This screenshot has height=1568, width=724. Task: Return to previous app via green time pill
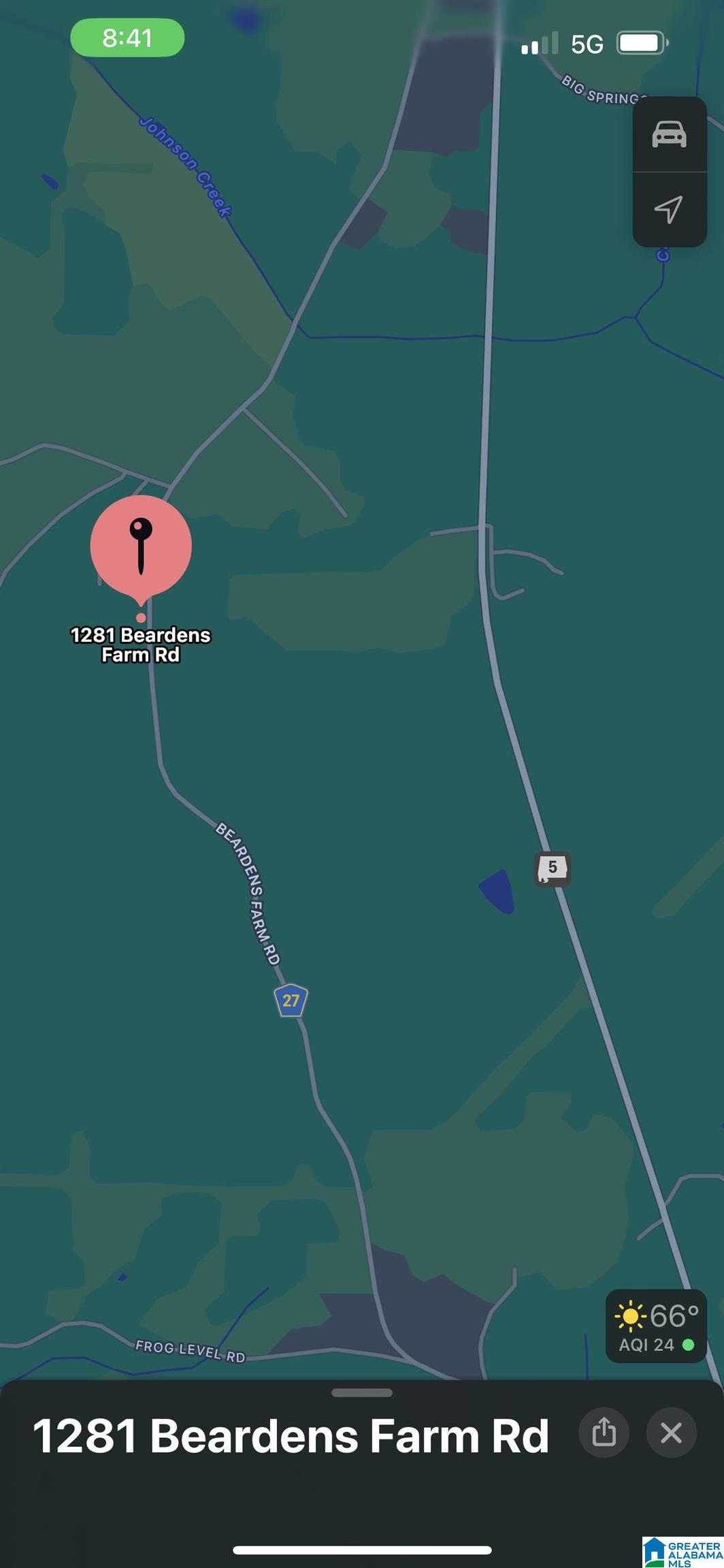click(x=127, y=37)
